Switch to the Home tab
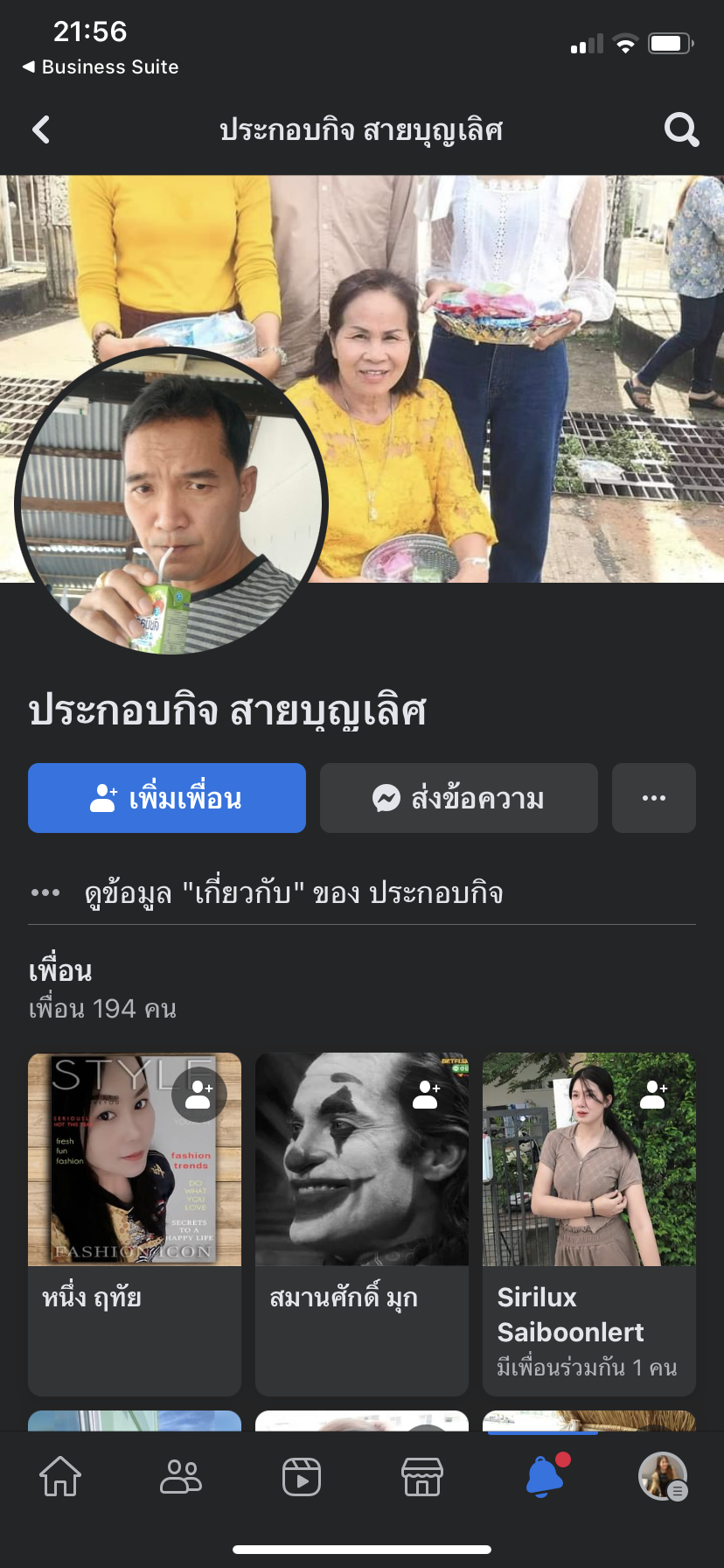 [x=60, y=1477]
